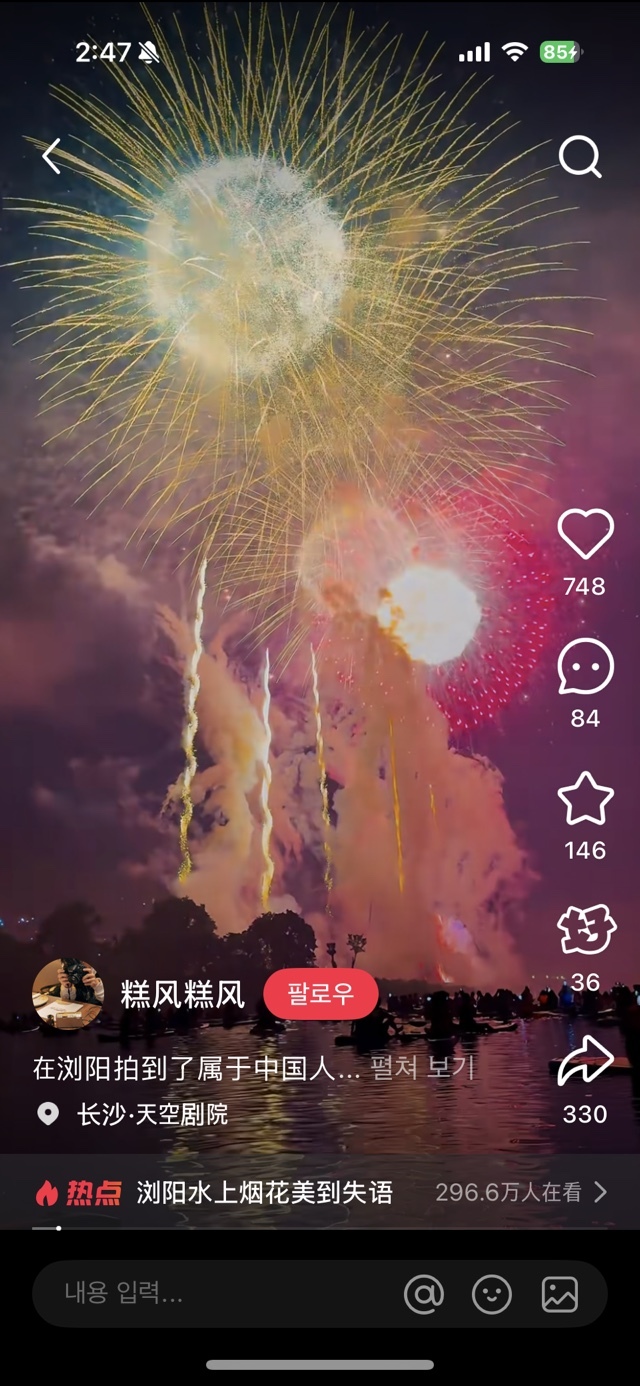Open 糕风糕风's profile avatar
This screenshot has width=640, height=1386.
pos(68,994)
